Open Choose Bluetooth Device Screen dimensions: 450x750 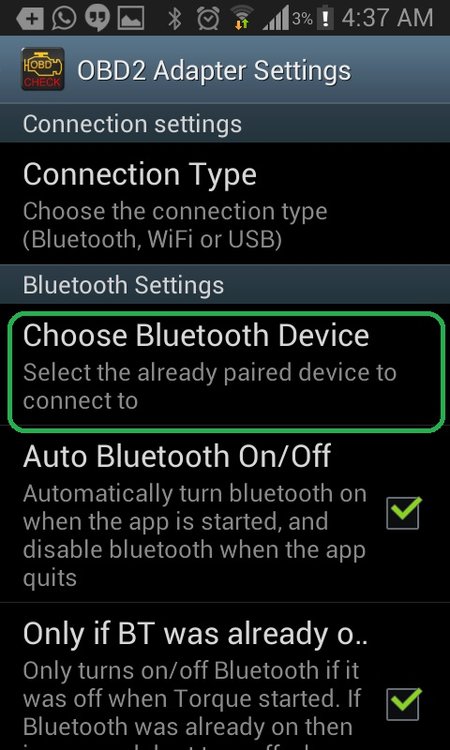tap(225, 372)
